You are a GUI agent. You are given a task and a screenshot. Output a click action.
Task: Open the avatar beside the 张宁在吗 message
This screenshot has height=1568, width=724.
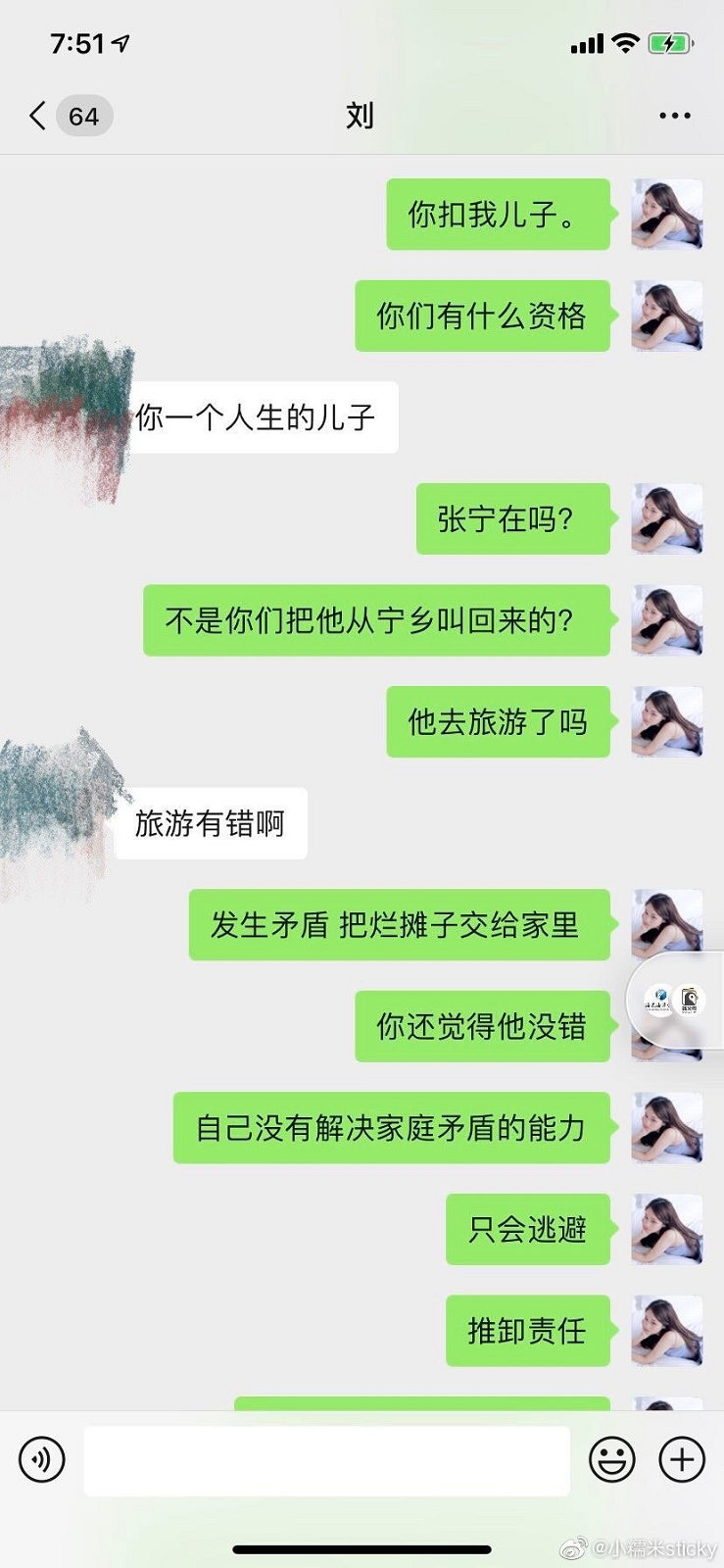(x=667, y=520)
